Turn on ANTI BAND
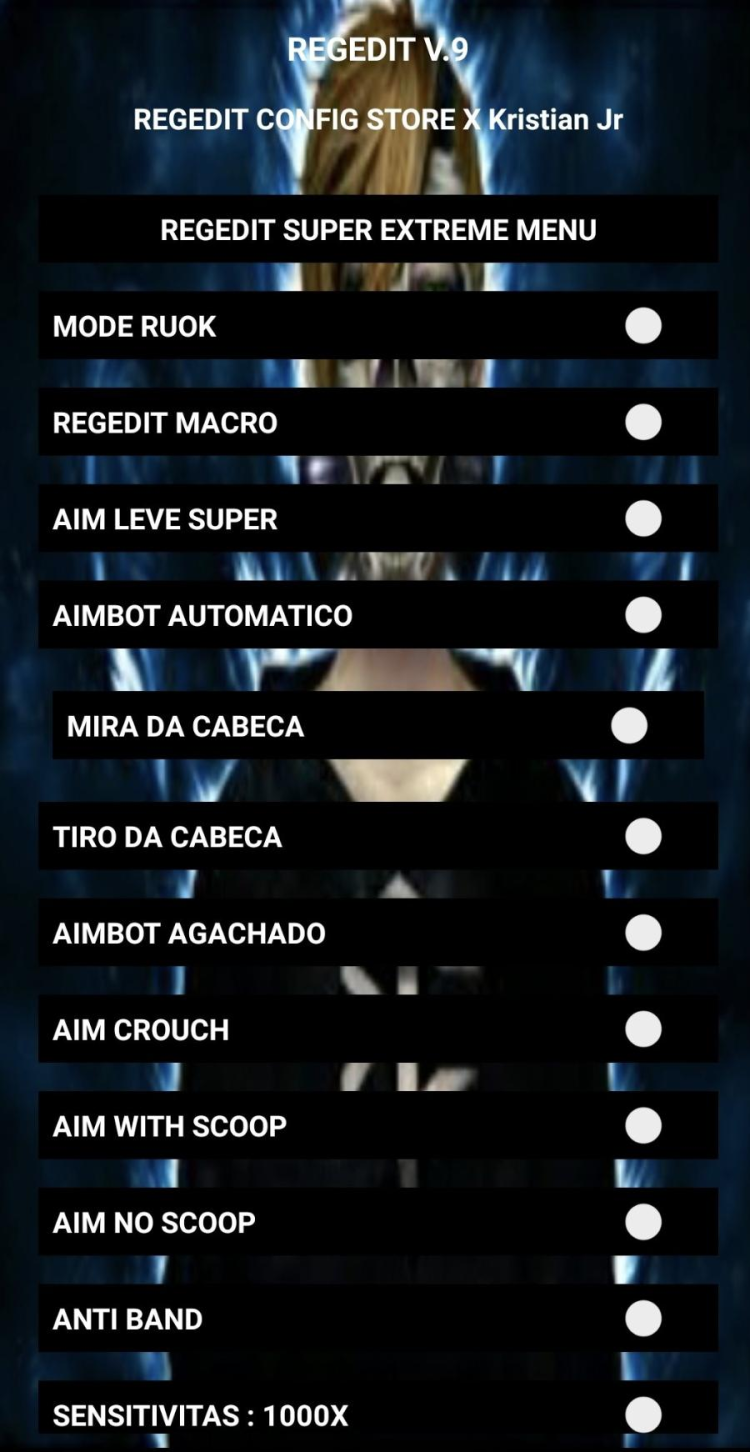750x1452 pixels. pyautogui.click(x=643, y=1319)
